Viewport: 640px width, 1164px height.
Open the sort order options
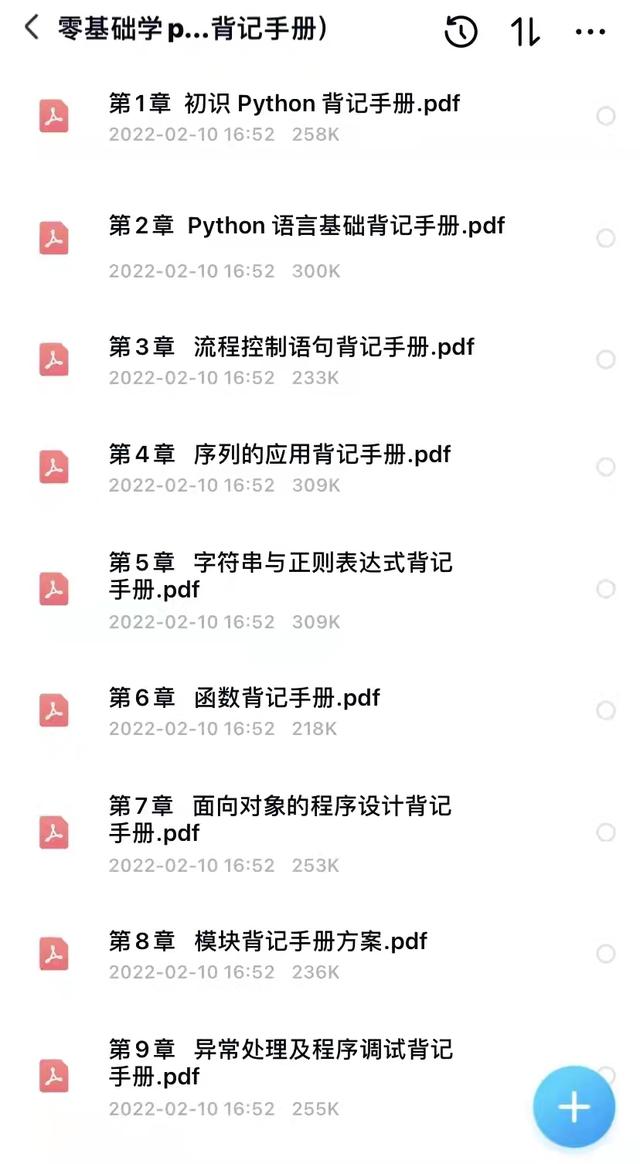coord(525,31)
